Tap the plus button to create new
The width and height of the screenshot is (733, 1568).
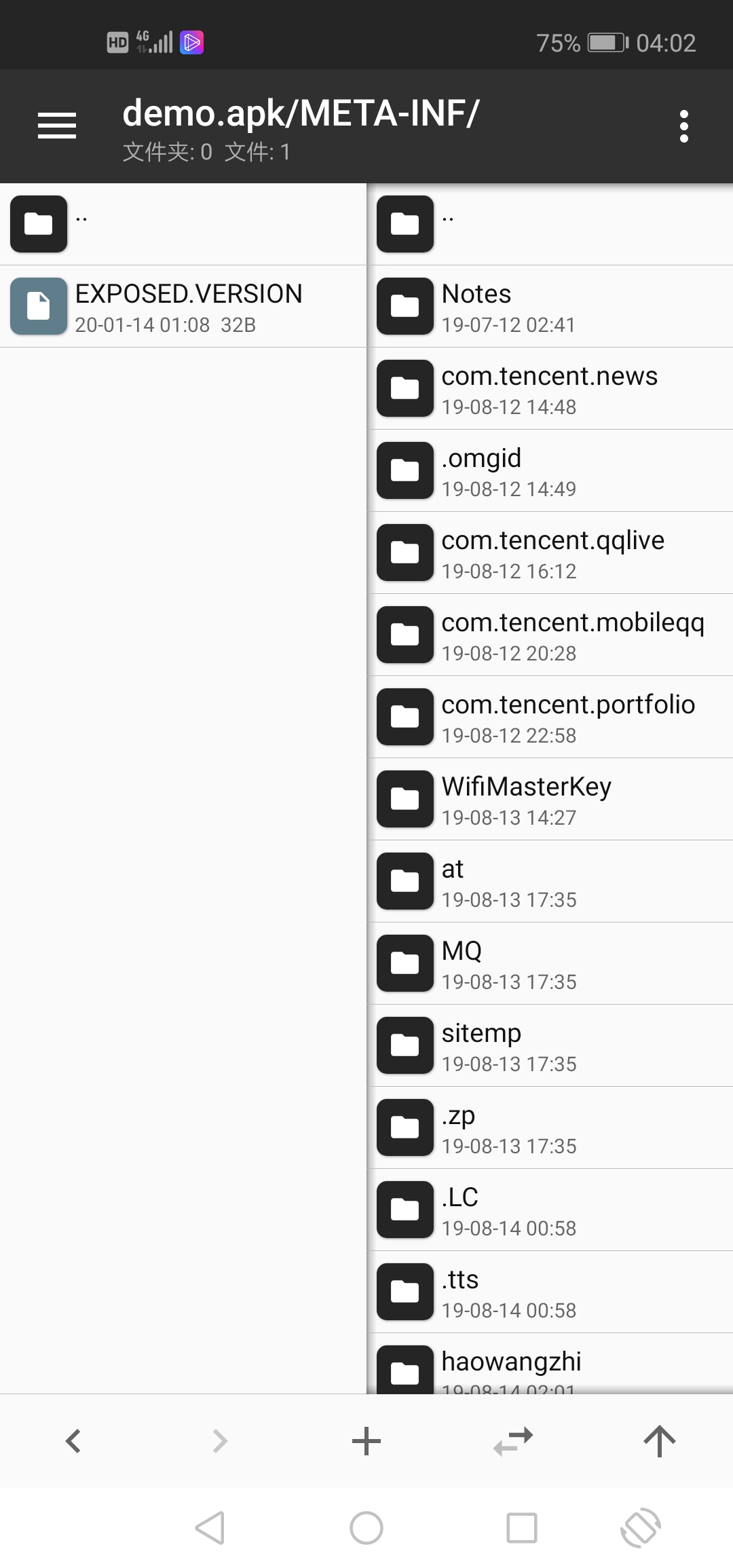[366, 1440]
